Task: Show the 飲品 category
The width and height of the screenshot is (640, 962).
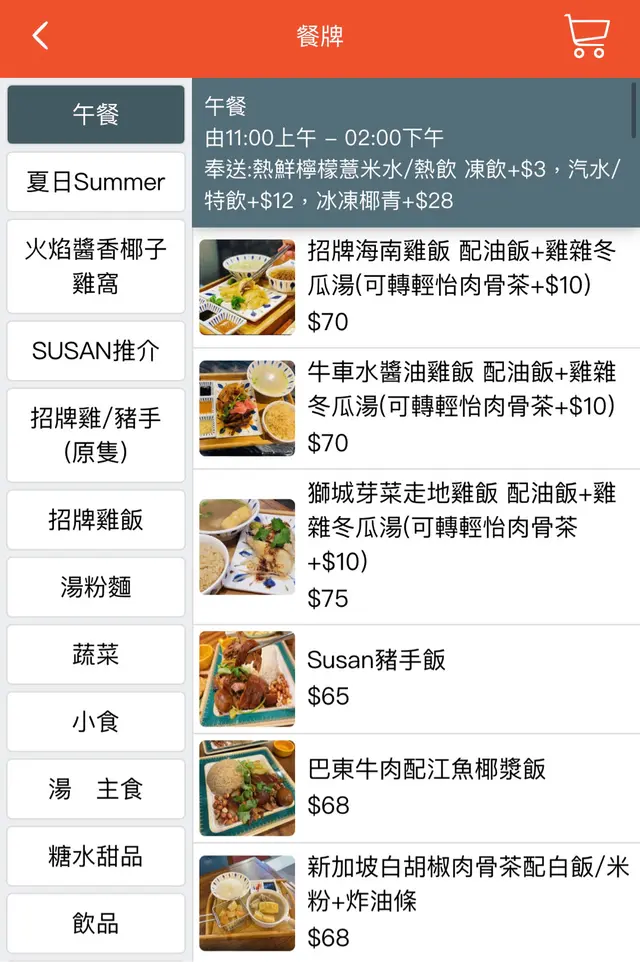Action: coord(96,923)
